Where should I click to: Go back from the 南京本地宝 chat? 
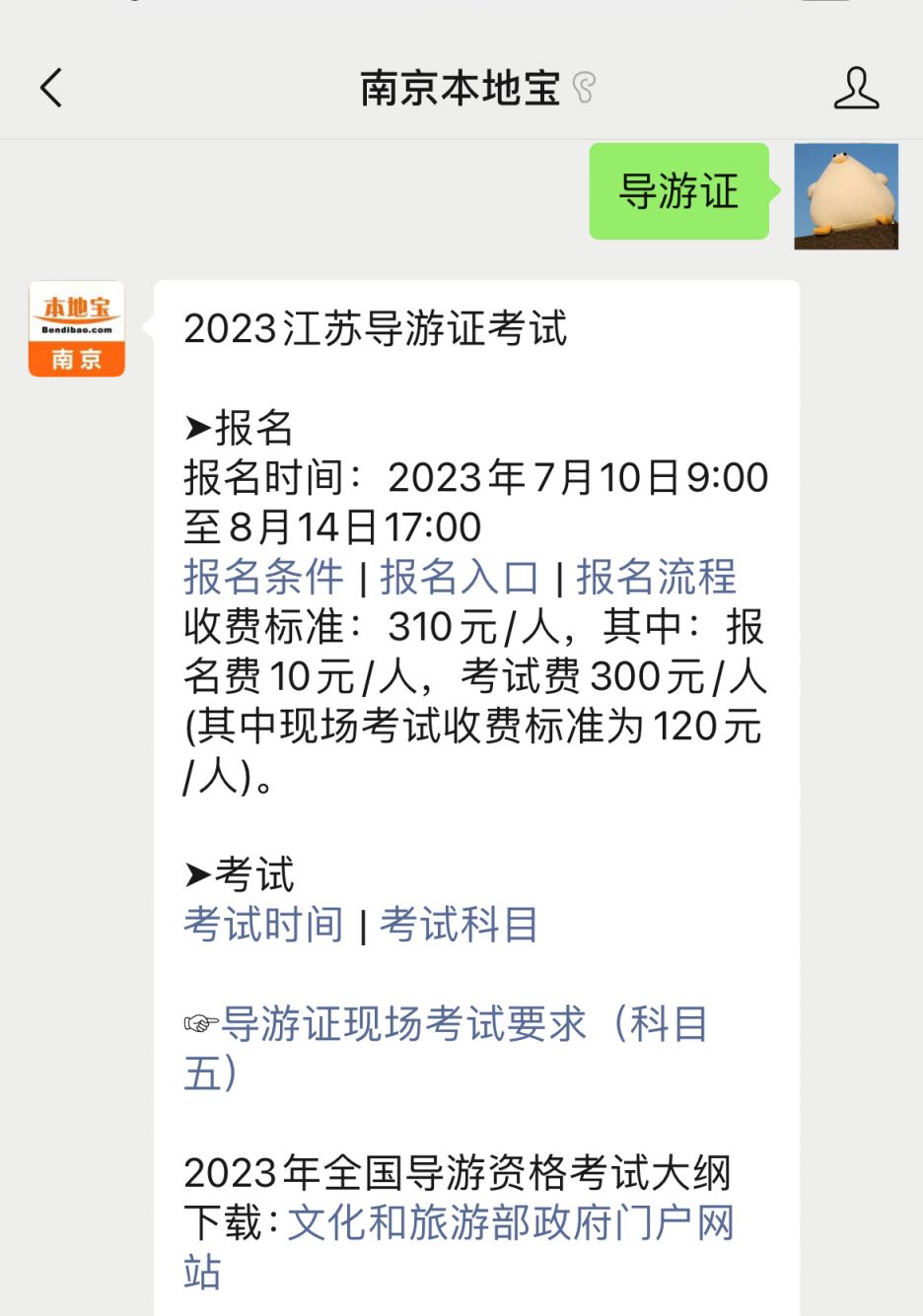(x=51, y=88)
